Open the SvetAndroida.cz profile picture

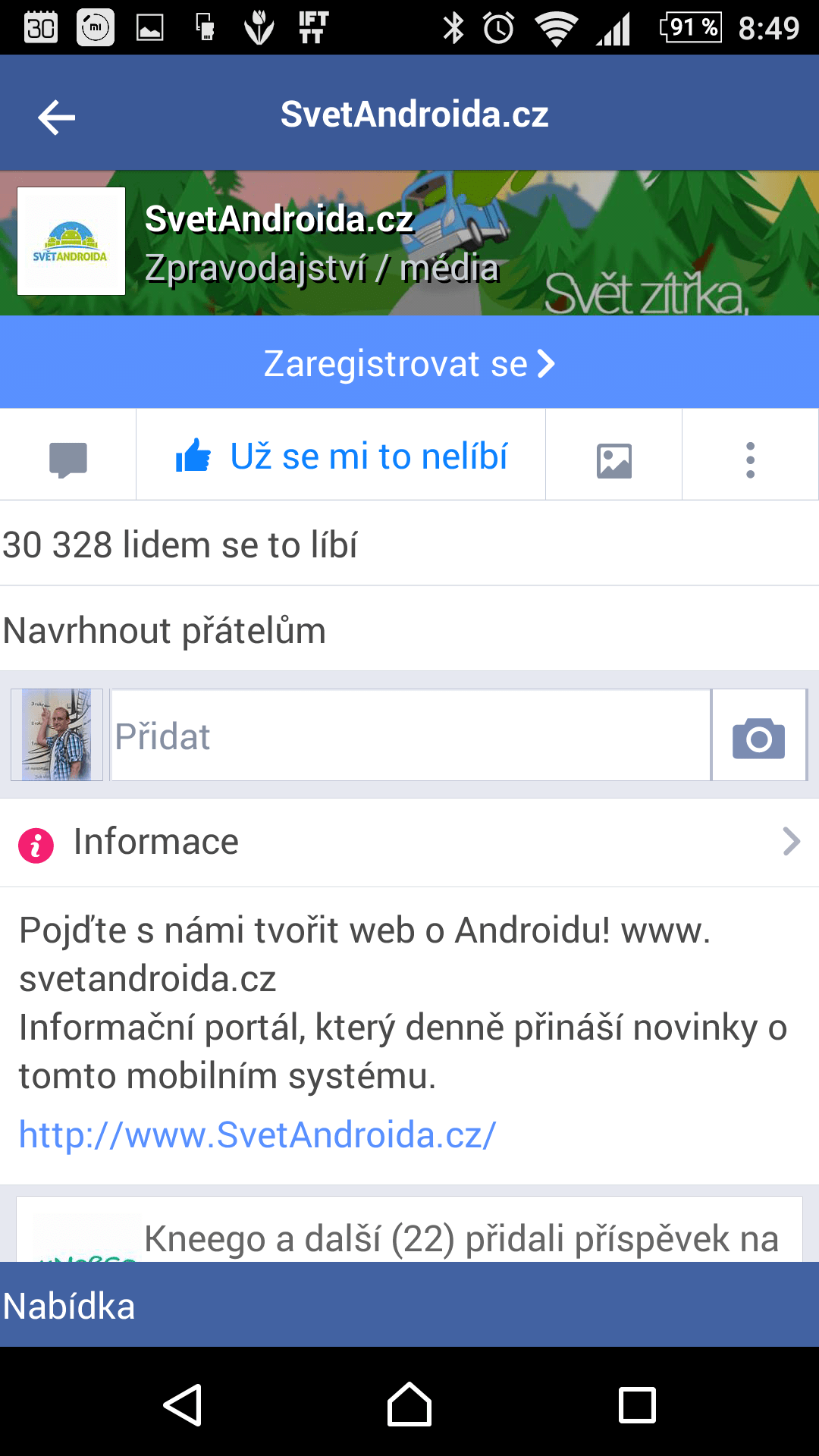(71, 241)
